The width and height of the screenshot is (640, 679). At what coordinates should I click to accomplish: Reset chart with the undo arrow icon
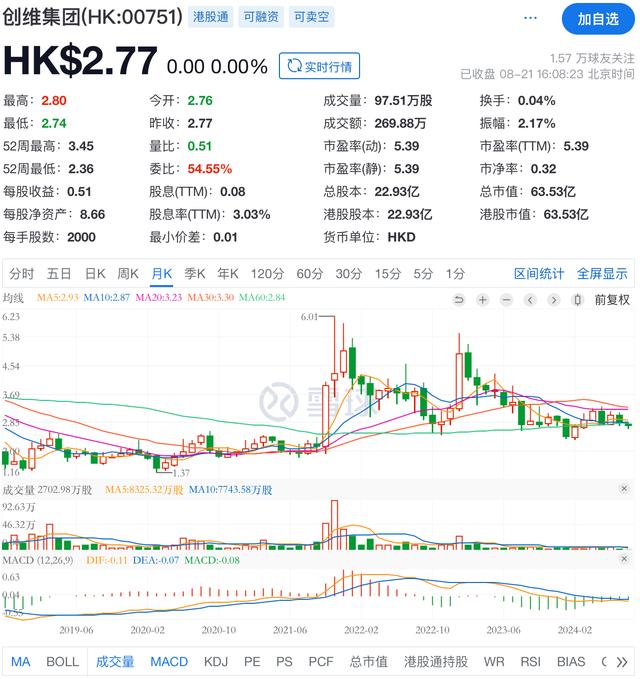click(458, 299)
